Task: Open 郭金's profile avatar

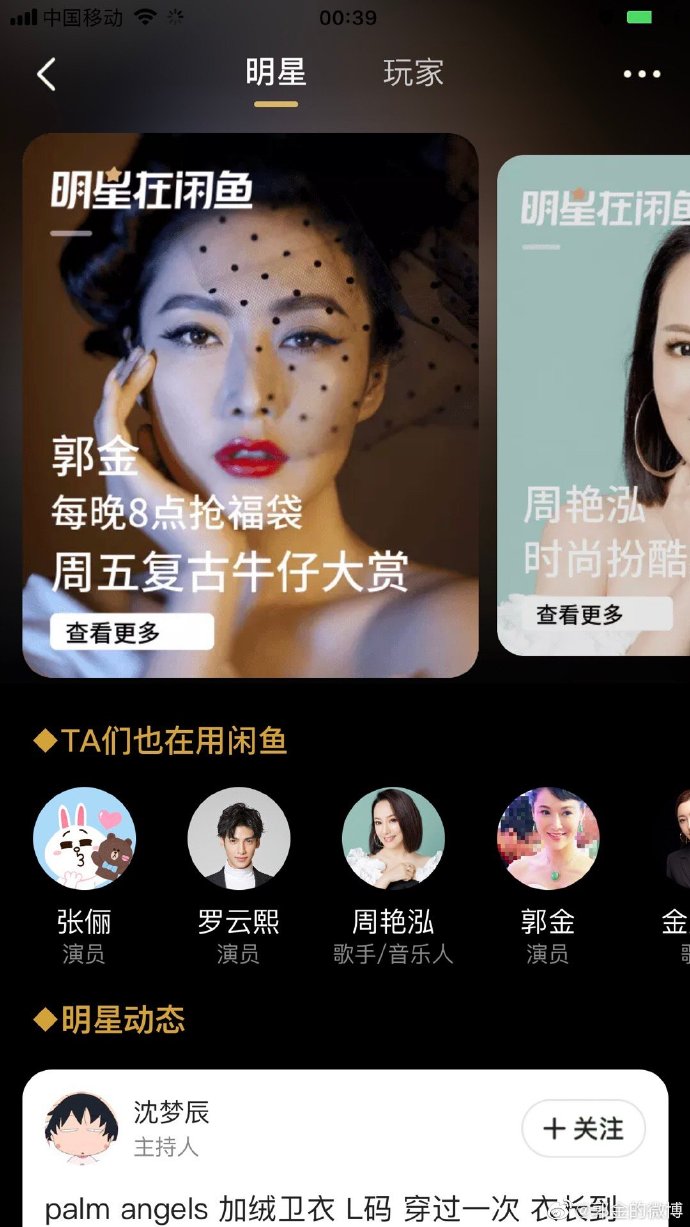Action: point(548,838)
